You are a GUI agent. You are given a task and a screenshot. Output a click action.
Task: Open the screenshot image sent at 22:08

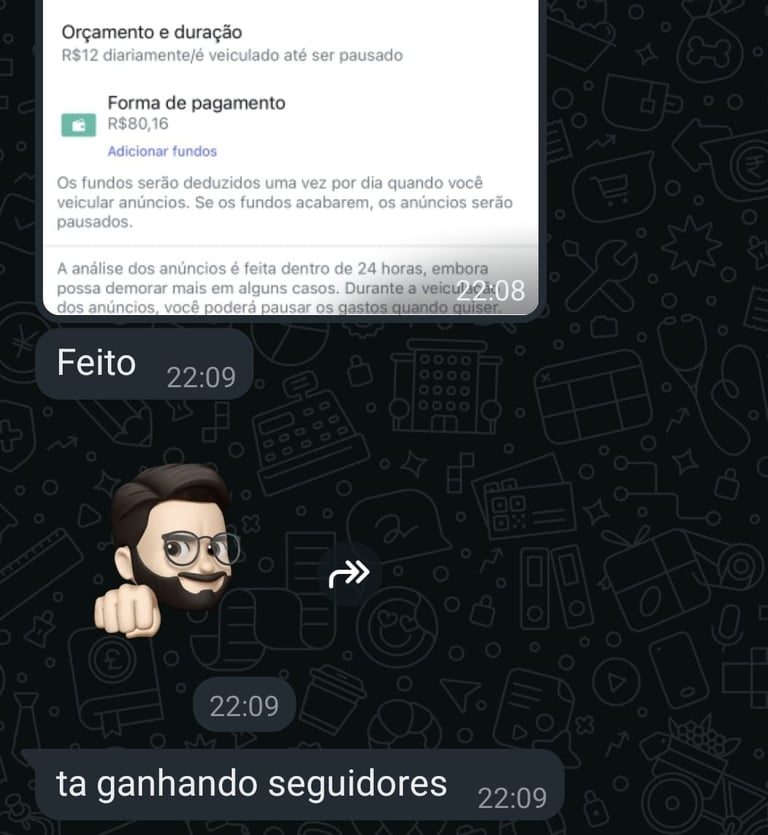(290, 150)
